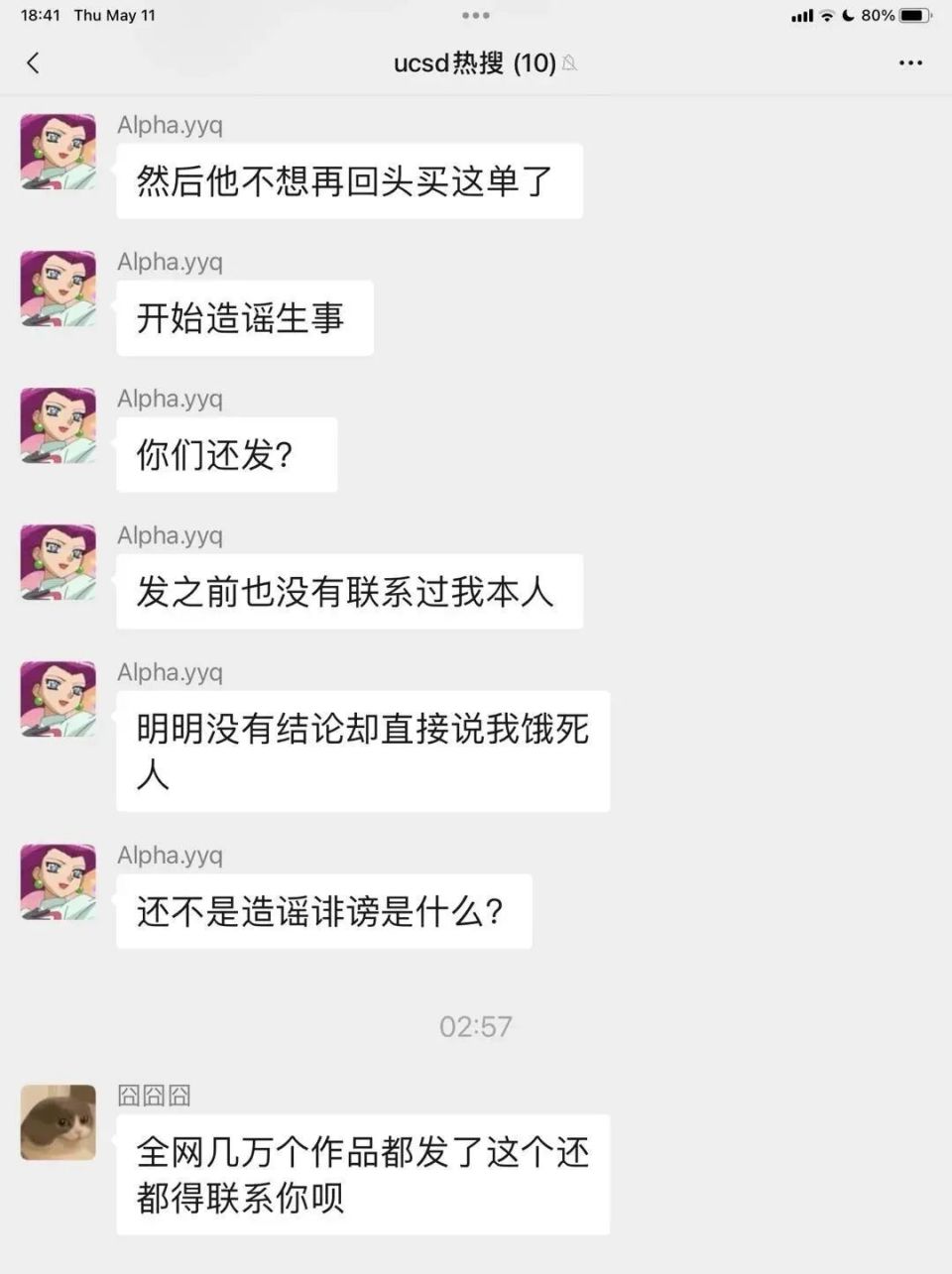Tap the cat avatar of user 囧囧囧

(x=57, y=1122)
